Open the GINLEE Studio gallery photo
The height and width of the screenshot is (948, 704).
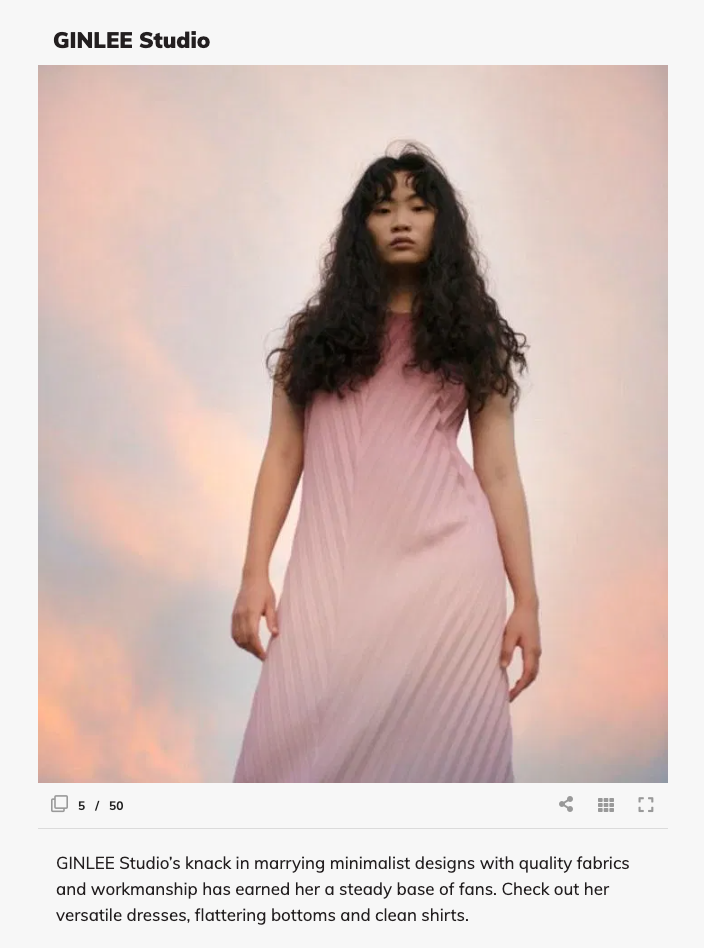[353, 424]
